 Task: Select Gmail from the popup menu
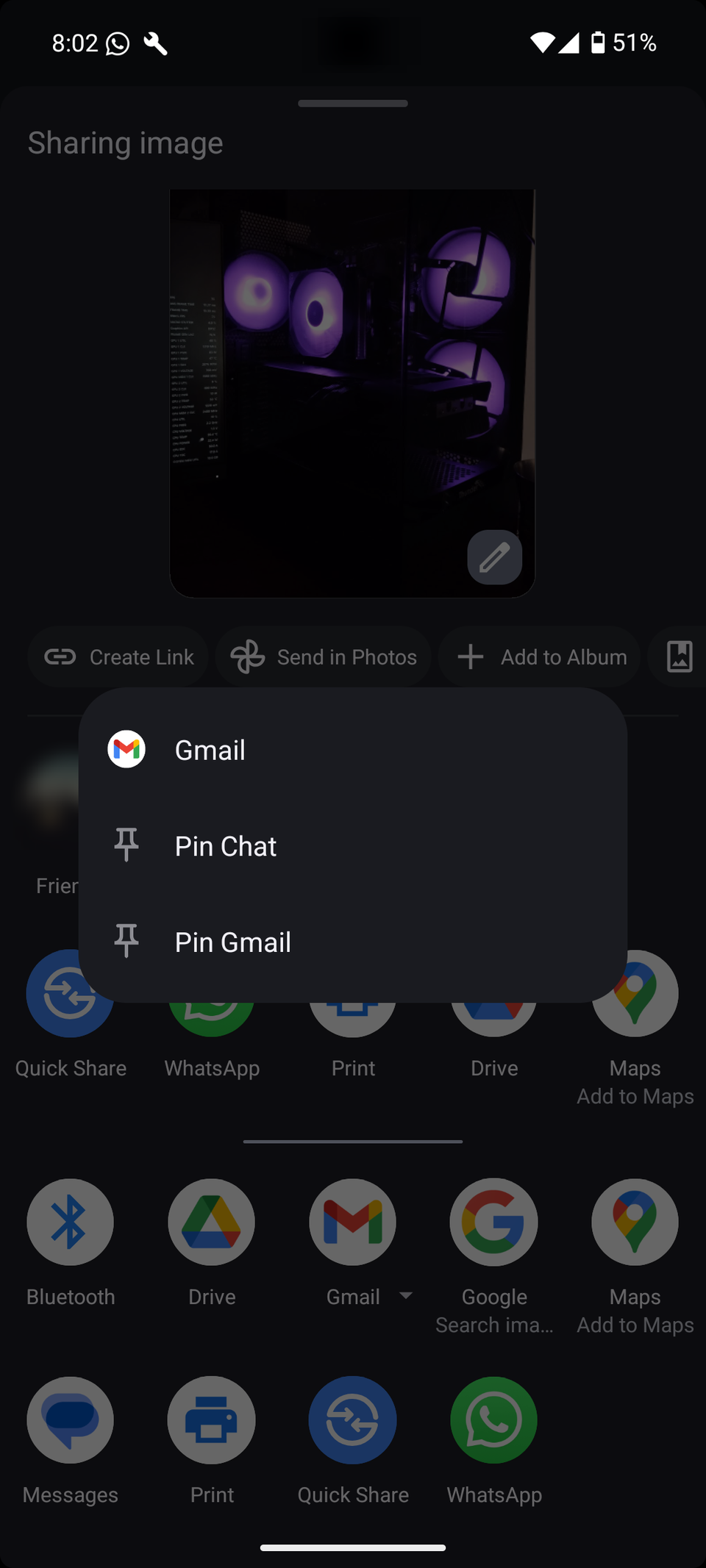click(x=209, y=749)
